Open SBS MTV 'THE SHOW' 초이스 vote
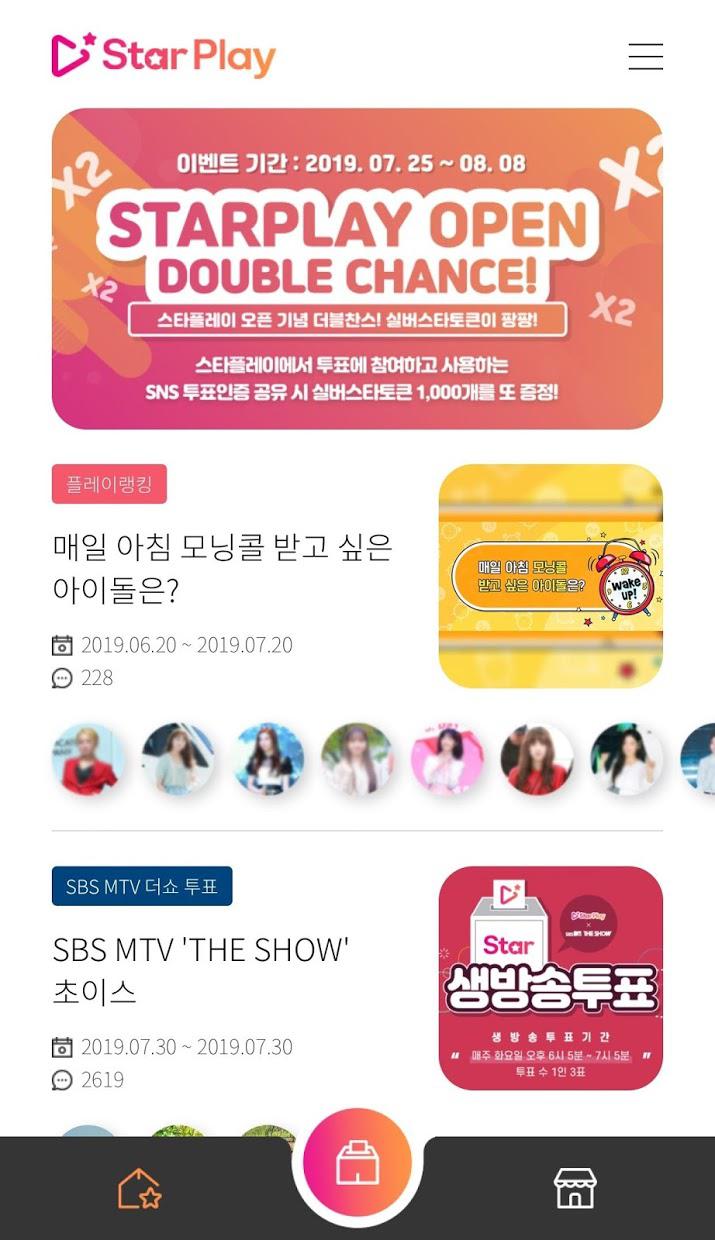 pos(200,970)
